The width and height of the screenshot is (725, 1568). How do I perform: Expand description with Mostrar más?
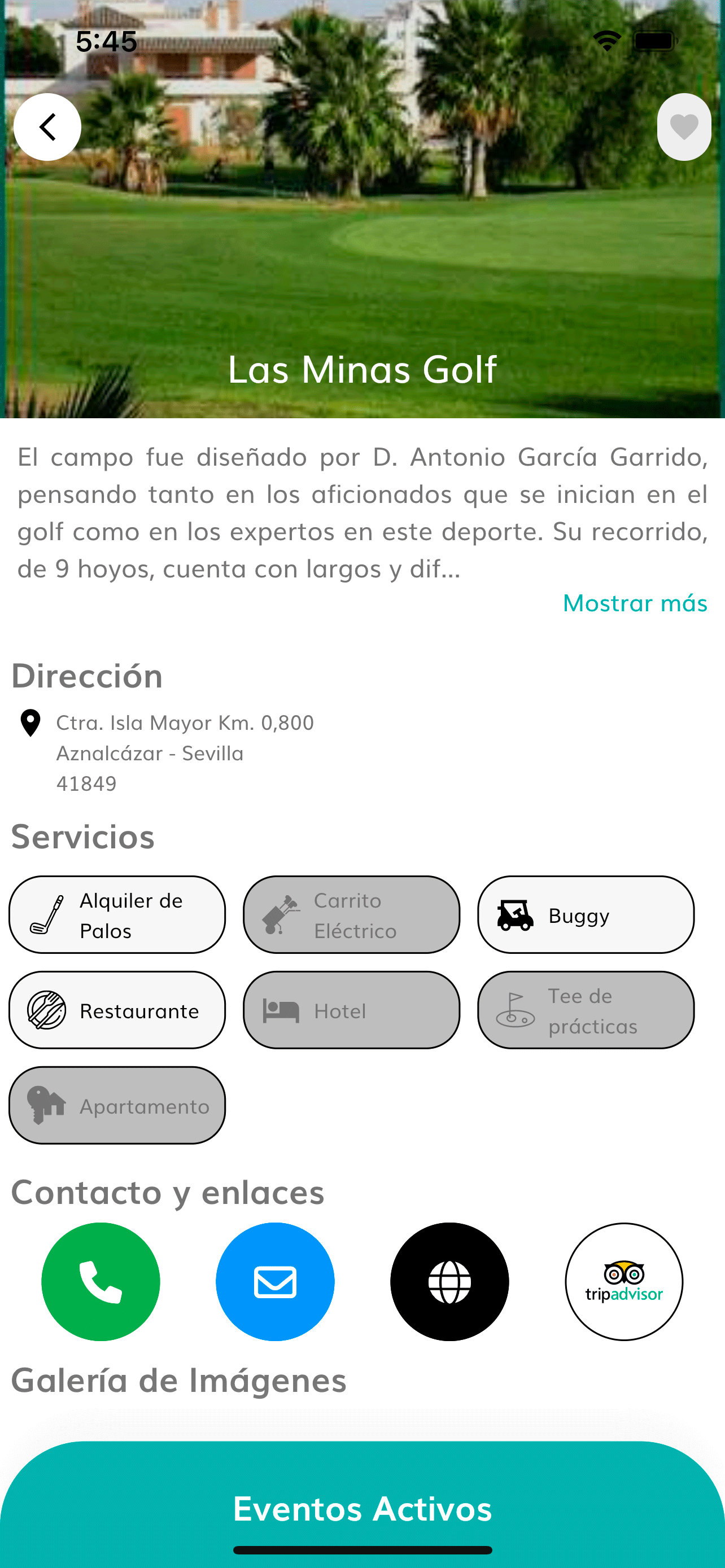click(x=634, y=603)
